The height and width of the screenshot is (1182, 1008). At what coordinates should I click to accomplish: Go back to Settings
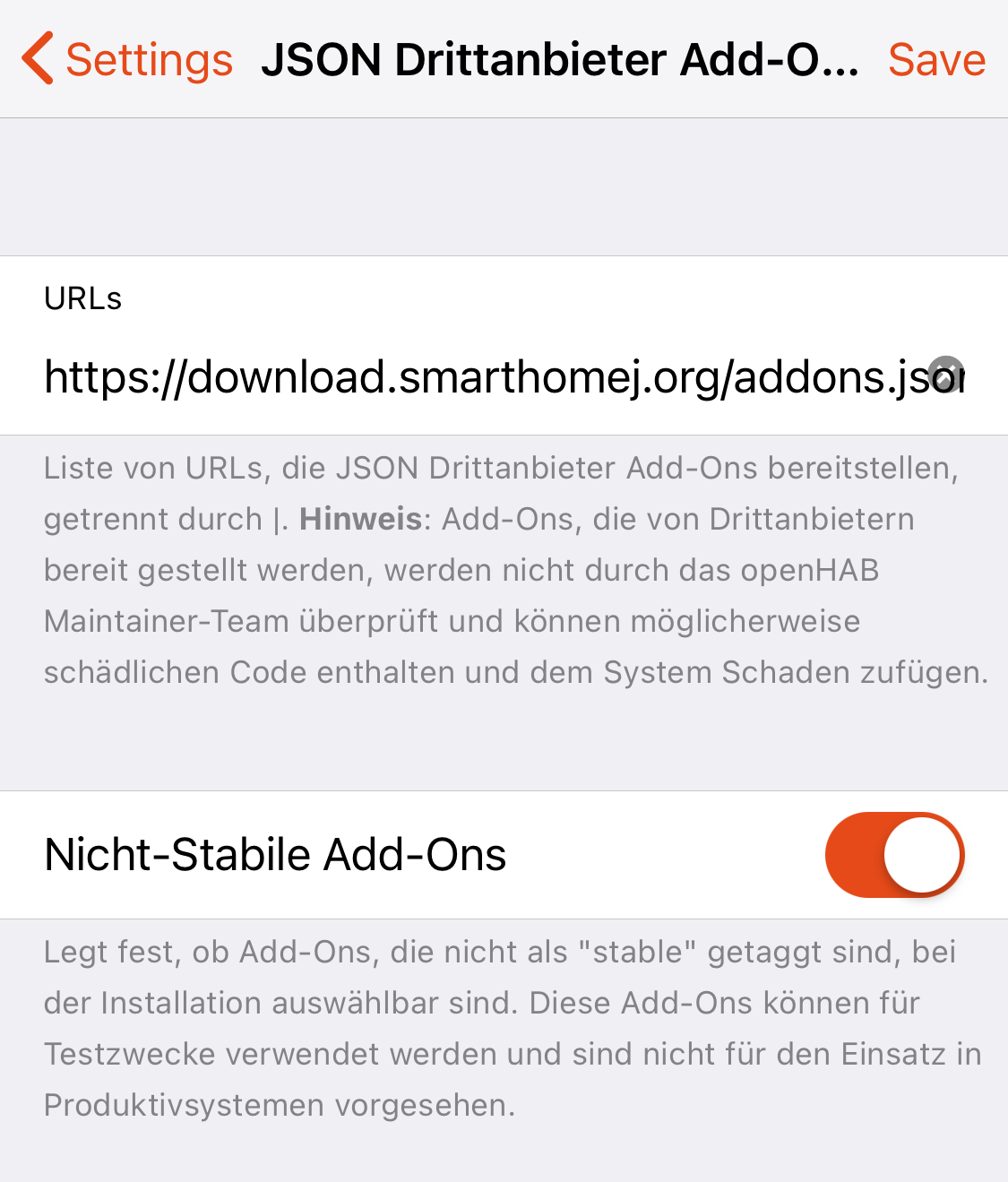coord(128,60)
